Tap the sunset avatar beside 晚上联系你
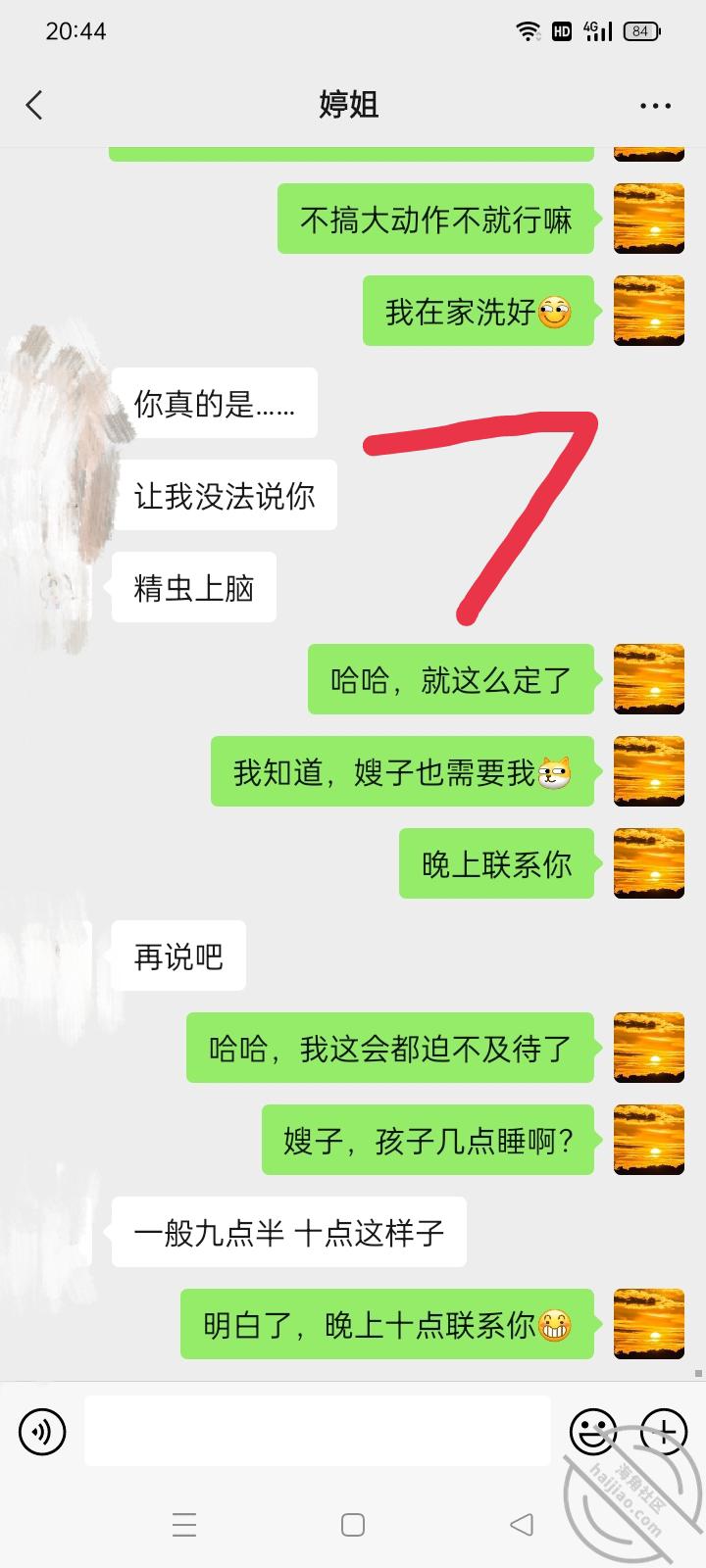The height and width of the screenshot is (1568, 706). click(x=648, y=863)
